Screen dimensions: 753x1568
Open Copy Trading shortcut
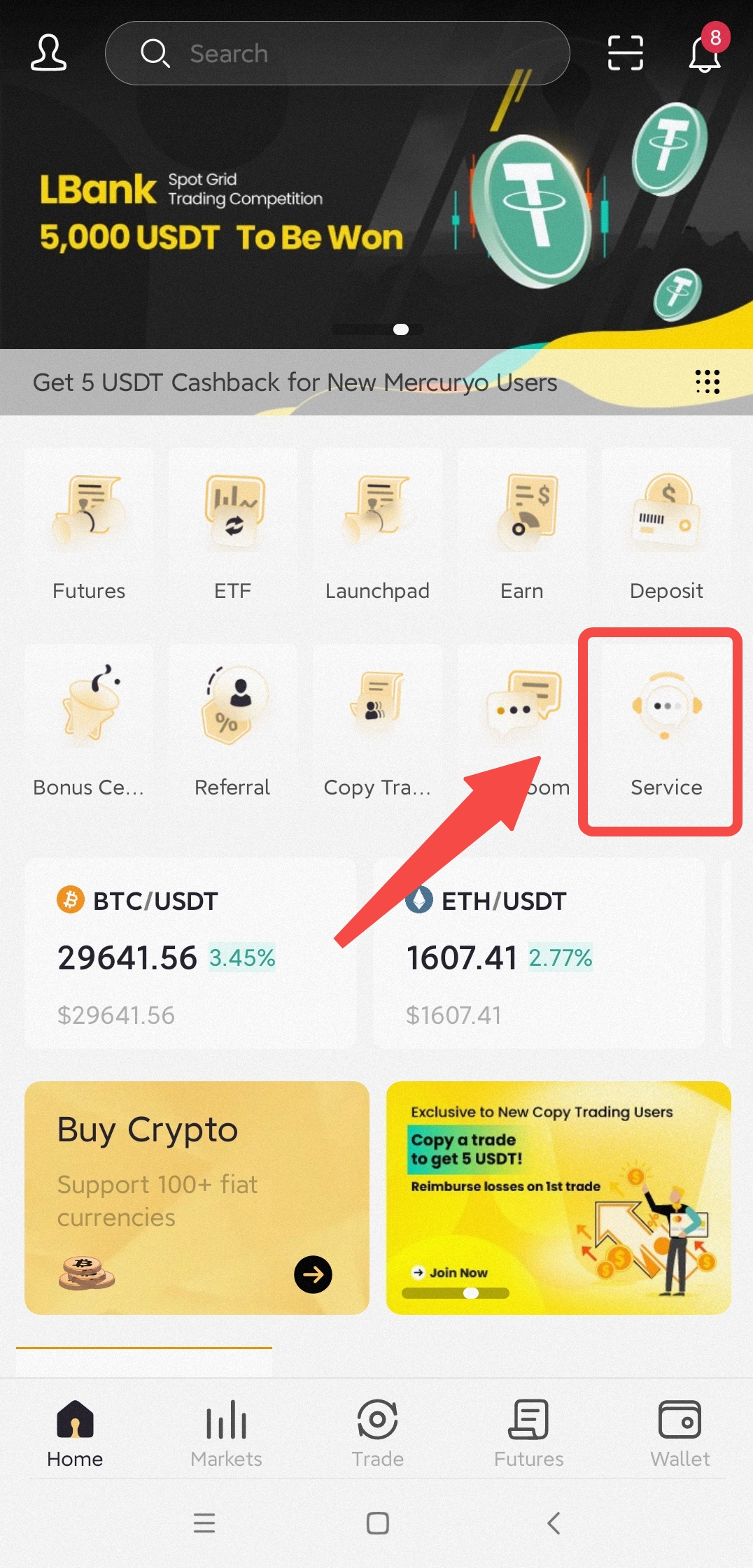377,727
